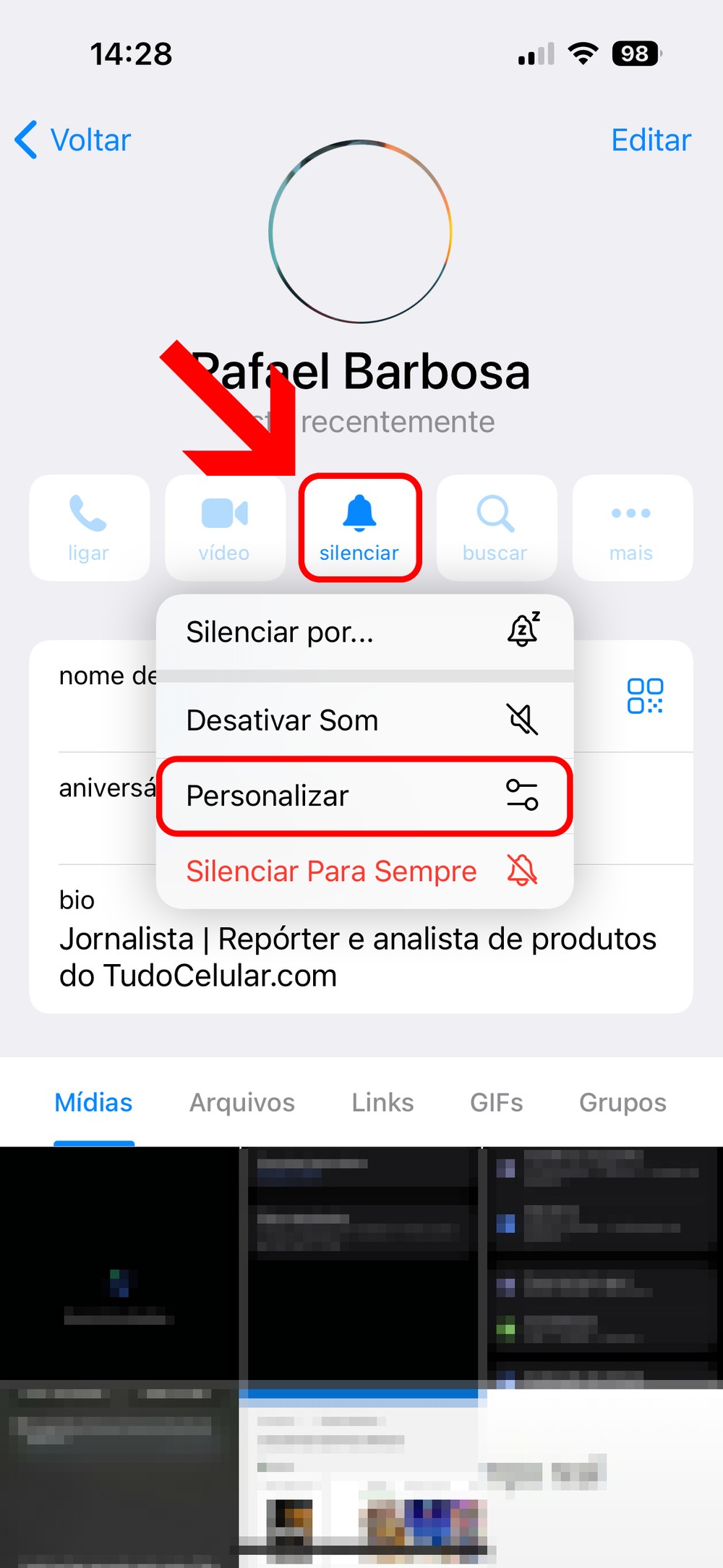Screen dimensions: 723x1568
Task: Start a video call with vídeo
Action: [x=224, y=528]
